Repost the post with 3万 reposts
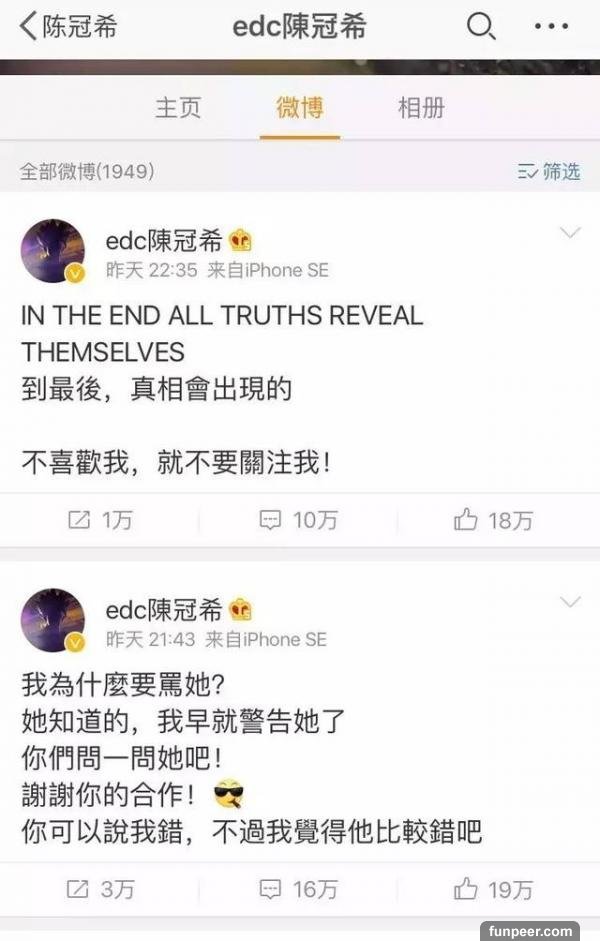 [x=100, y=888]
